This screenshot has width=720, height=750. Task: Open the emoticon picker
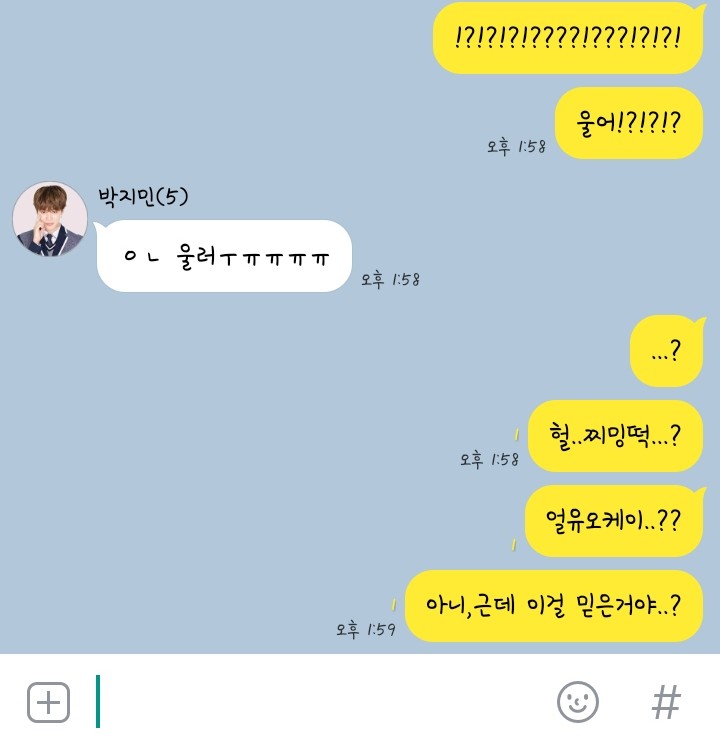tap(577, 702)
